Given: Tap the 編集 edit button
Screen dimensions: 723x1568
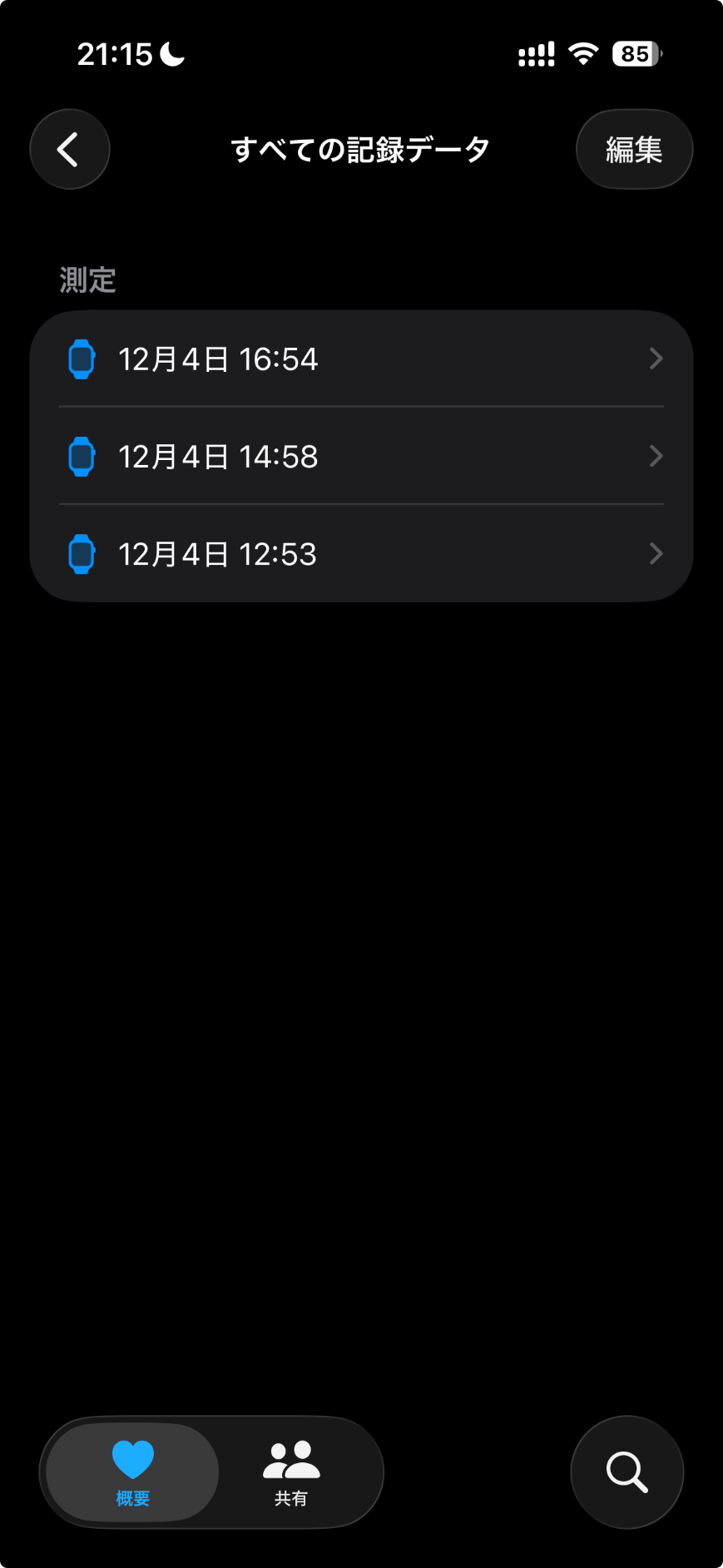Looking at the screenshot, I should pos(634,150).
